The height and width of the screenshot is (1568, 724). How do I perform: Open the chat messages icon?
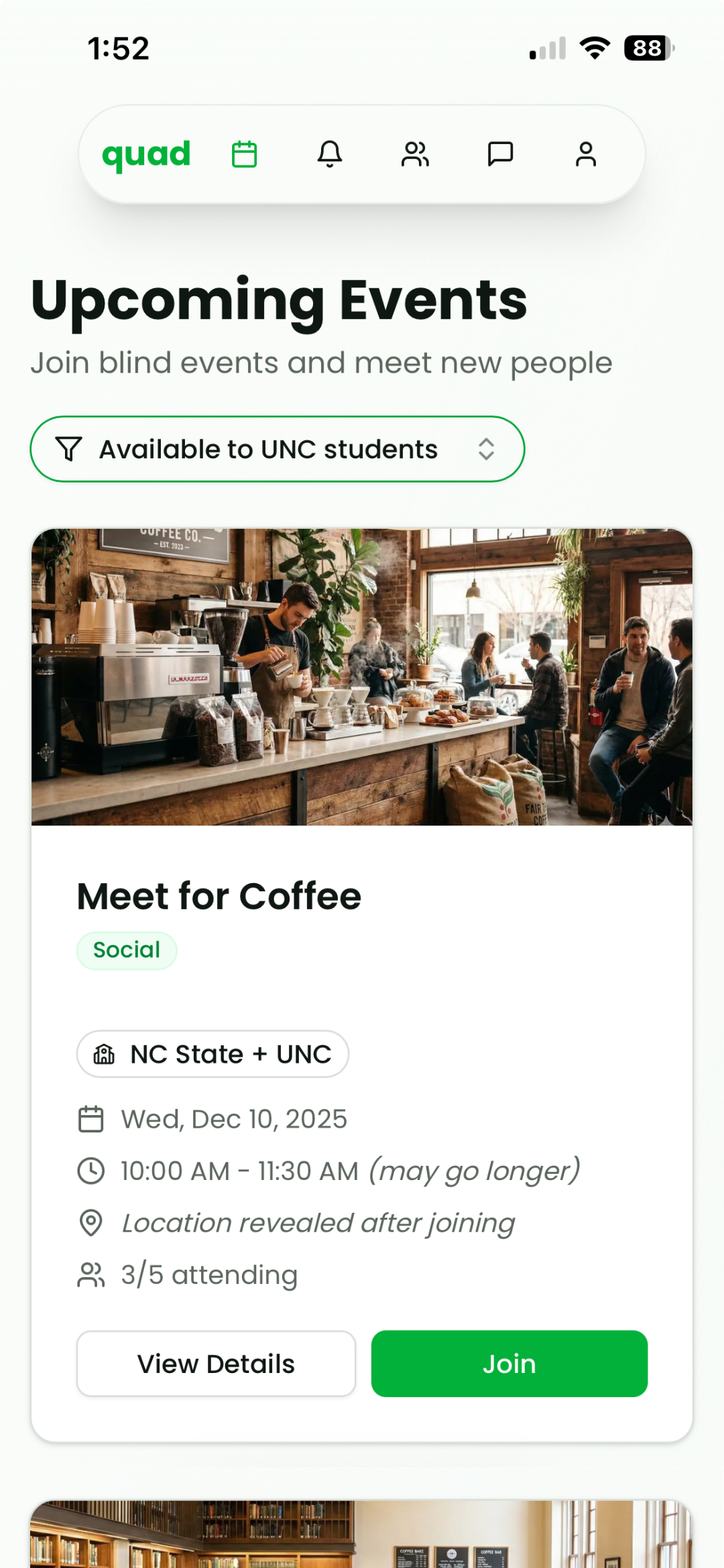pos(501,153)
